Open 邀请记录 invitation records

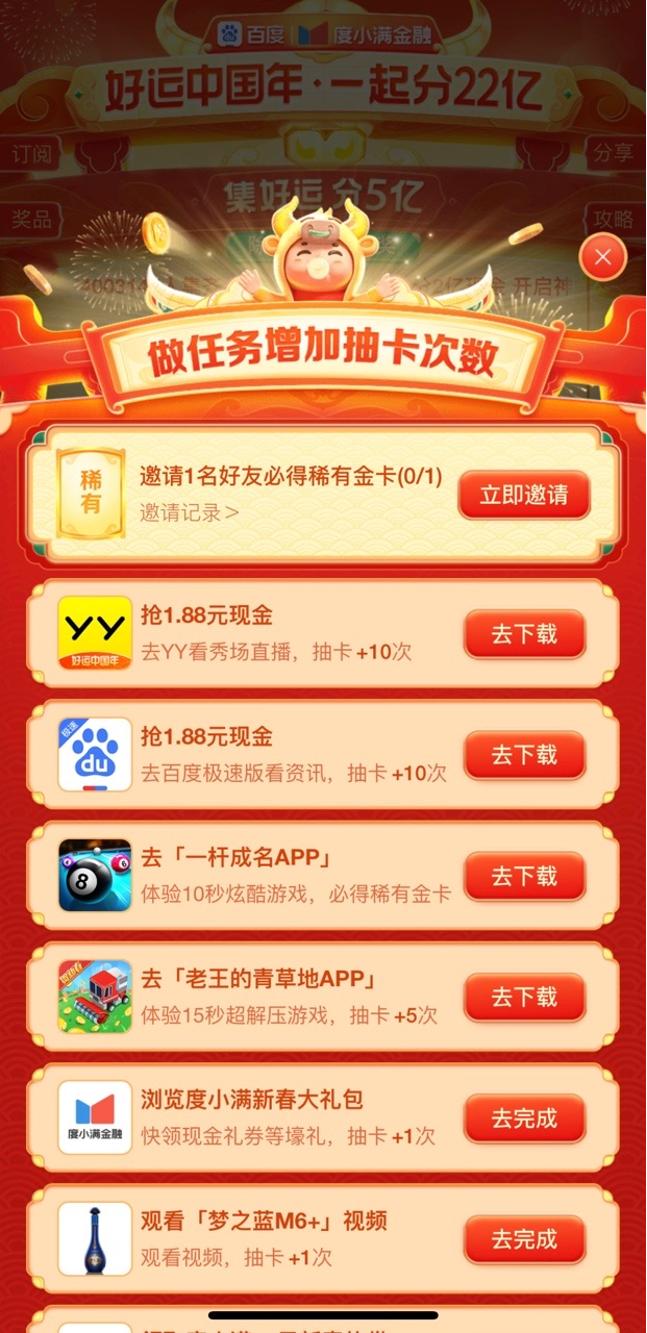189,513
